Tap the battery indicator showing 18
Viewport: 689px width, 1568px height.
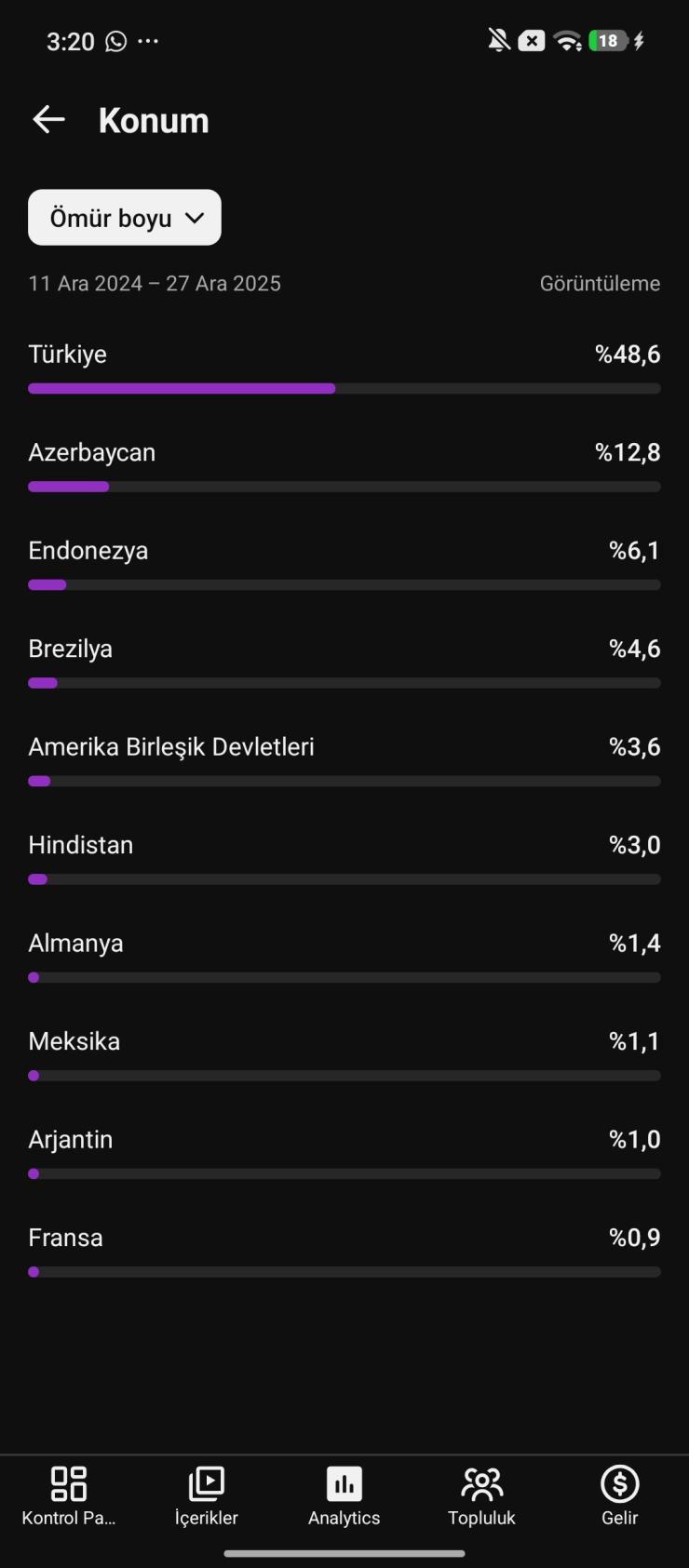pyautogui.click(x=608, y=40)
